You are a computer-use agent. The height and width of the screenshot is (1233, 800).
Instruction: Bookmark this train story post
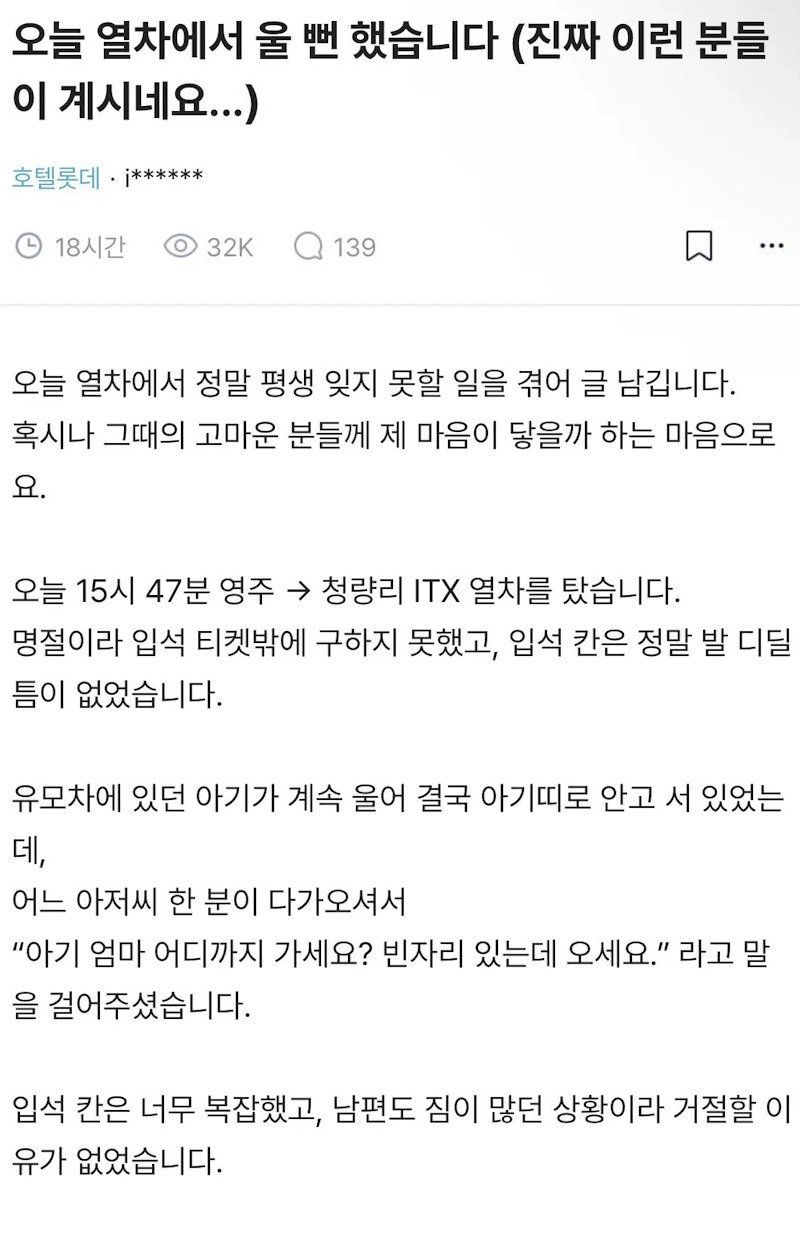click(x=698, y=246)
